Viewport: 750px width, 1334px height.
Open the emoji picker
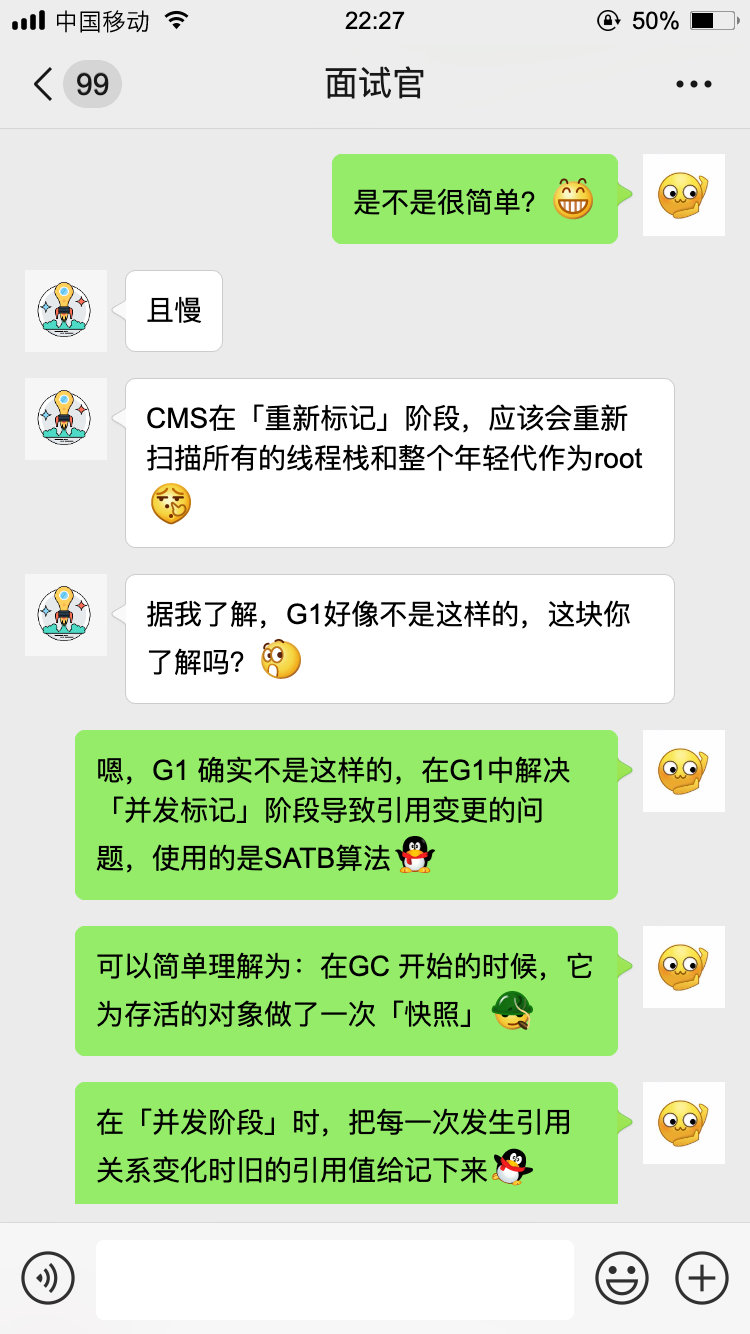click(622, 1277)
